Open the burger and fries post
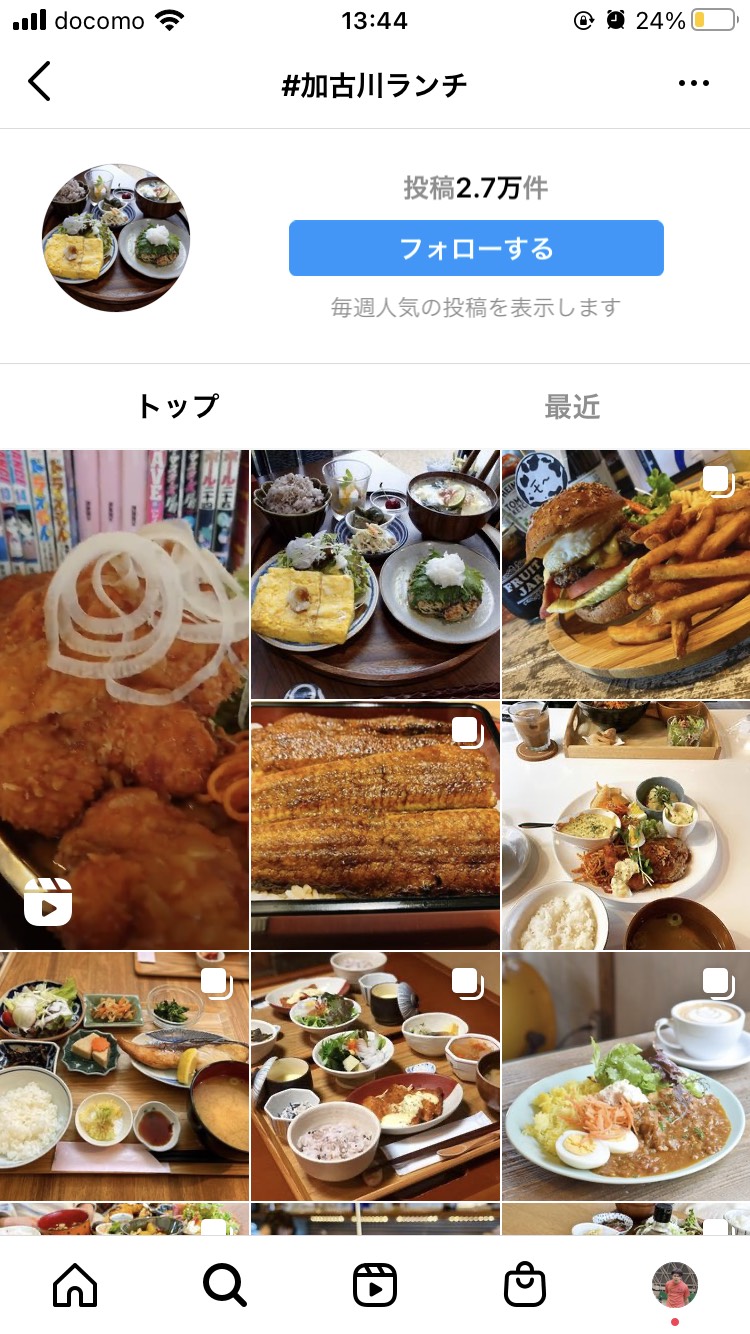Viewport: 750px width, 1334px height. (x=626, y=574)
